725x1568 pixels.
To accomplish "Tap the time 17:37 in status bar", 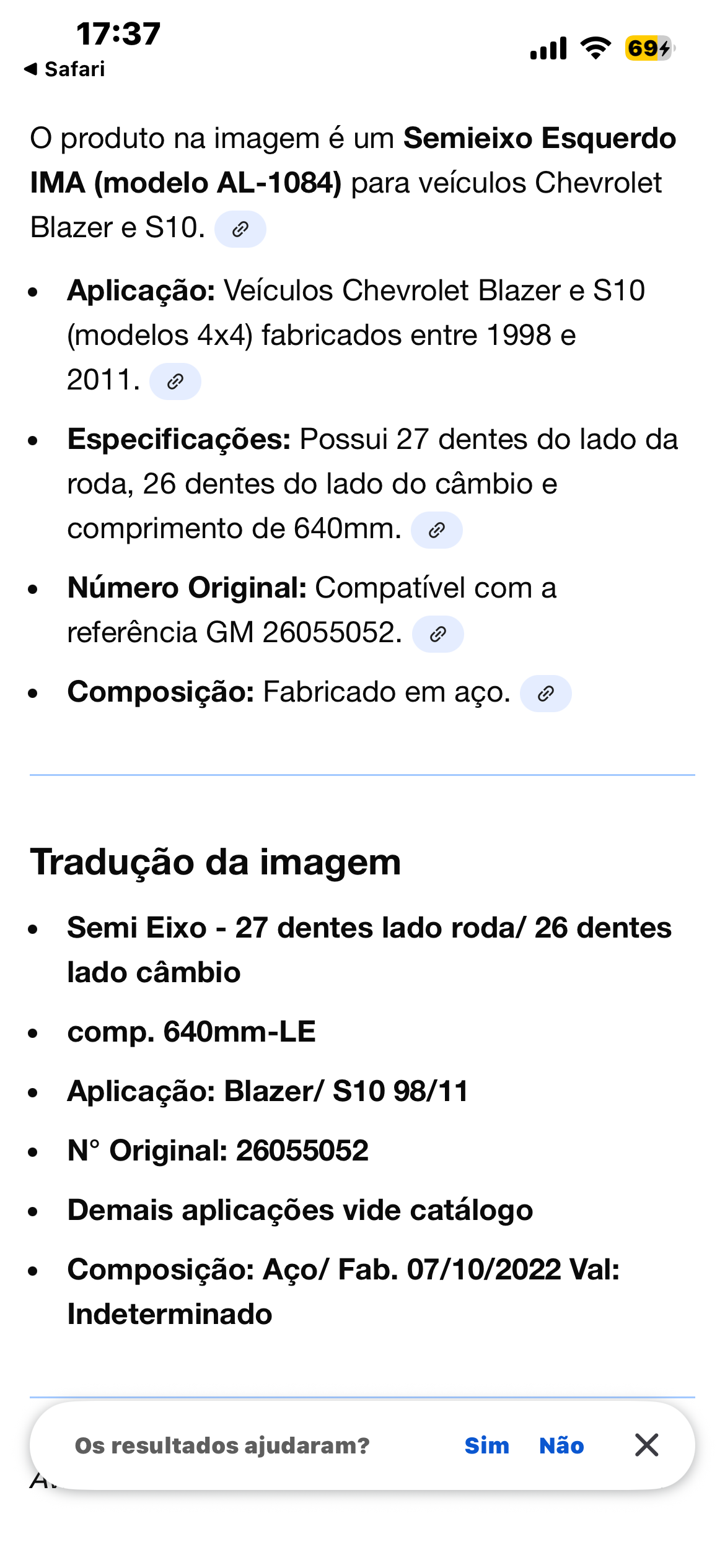I will [119, 33].
